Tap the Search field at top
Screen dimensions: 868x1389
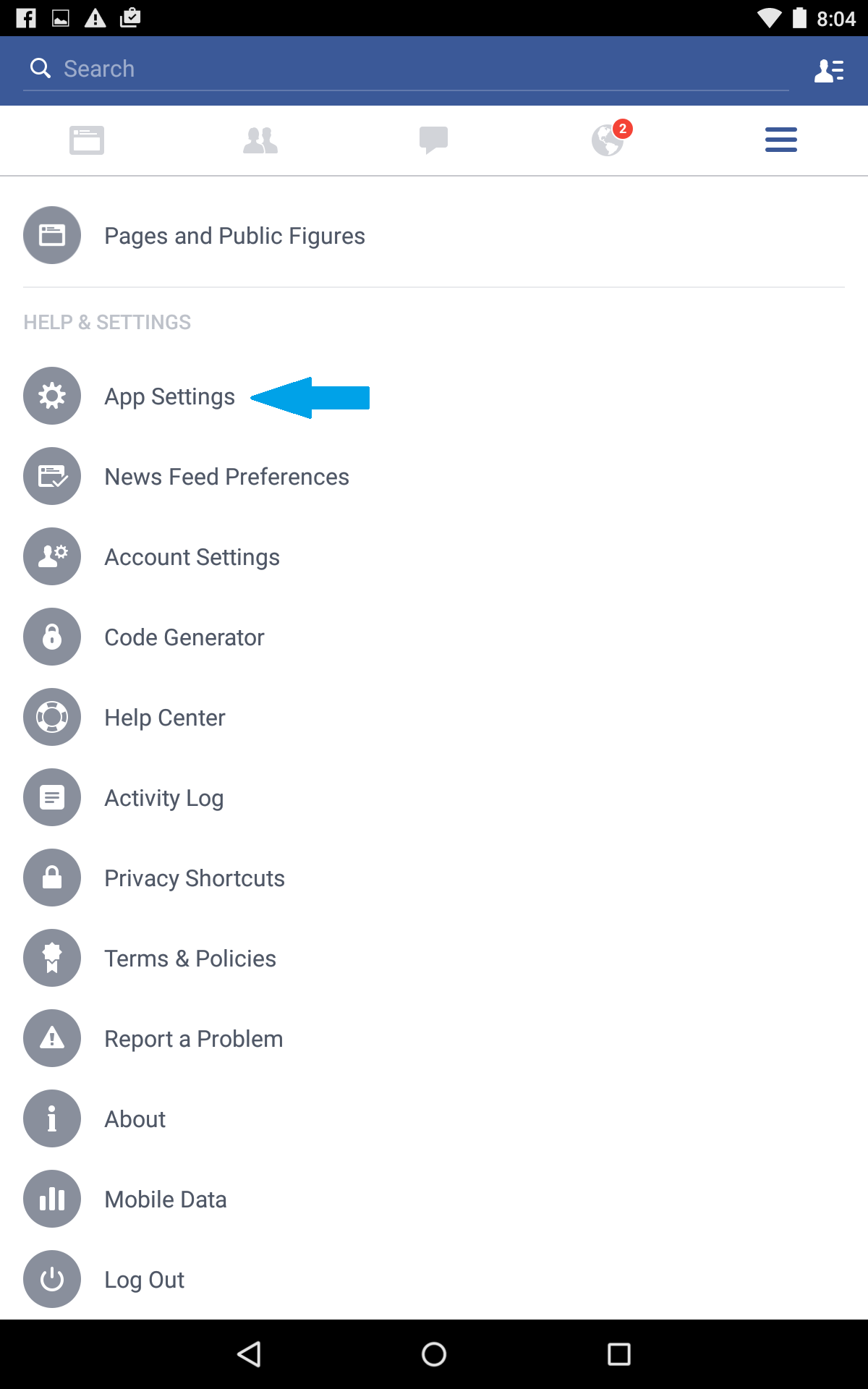coord(405,69)
